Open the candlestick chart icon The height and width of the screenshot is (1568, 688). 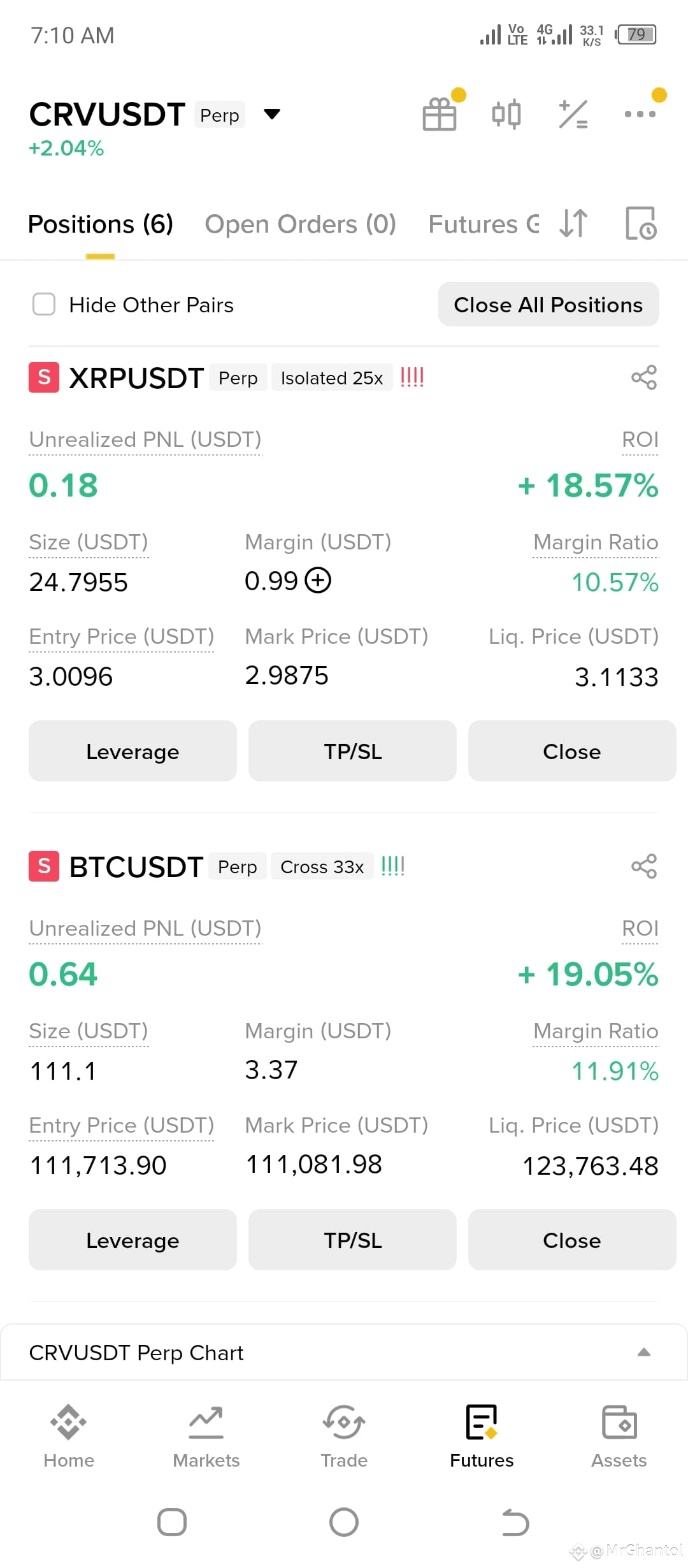coord(506,115)
